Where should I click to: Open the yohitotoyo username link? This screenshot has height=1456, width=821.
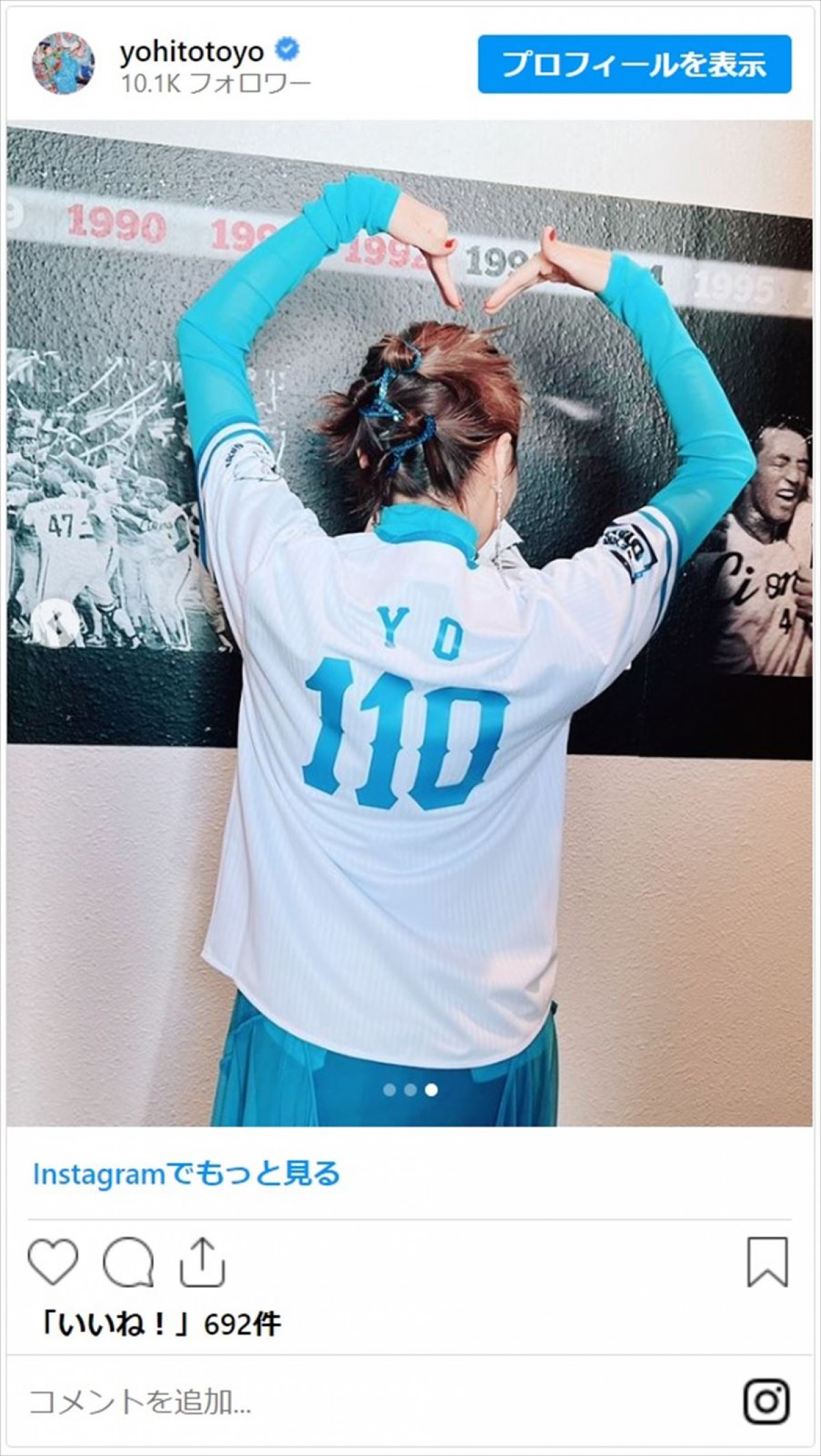coord(192,52)
